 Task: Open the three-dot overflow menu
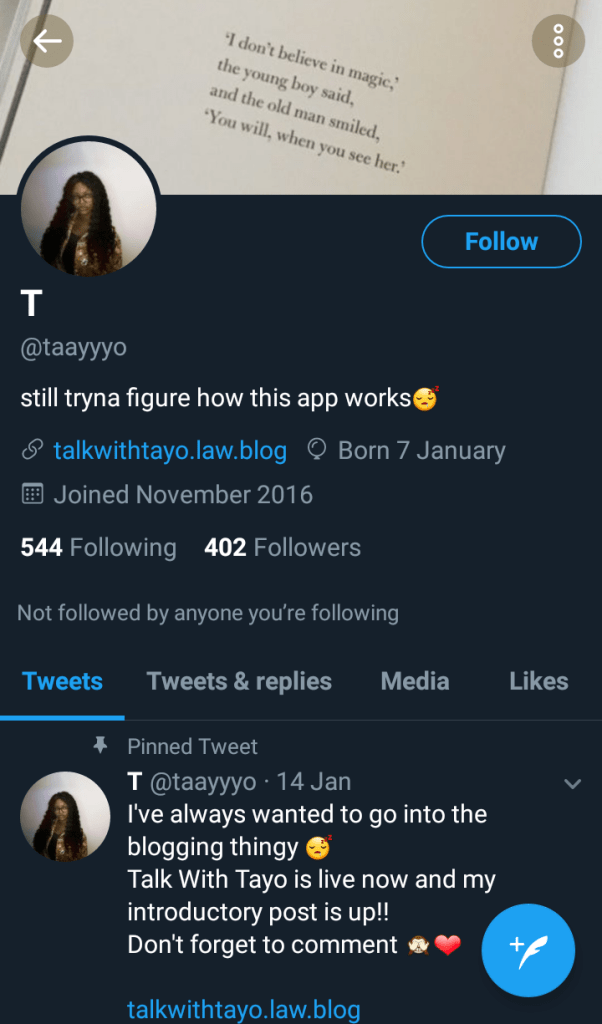pyautogui.click(x=558, y=41)
